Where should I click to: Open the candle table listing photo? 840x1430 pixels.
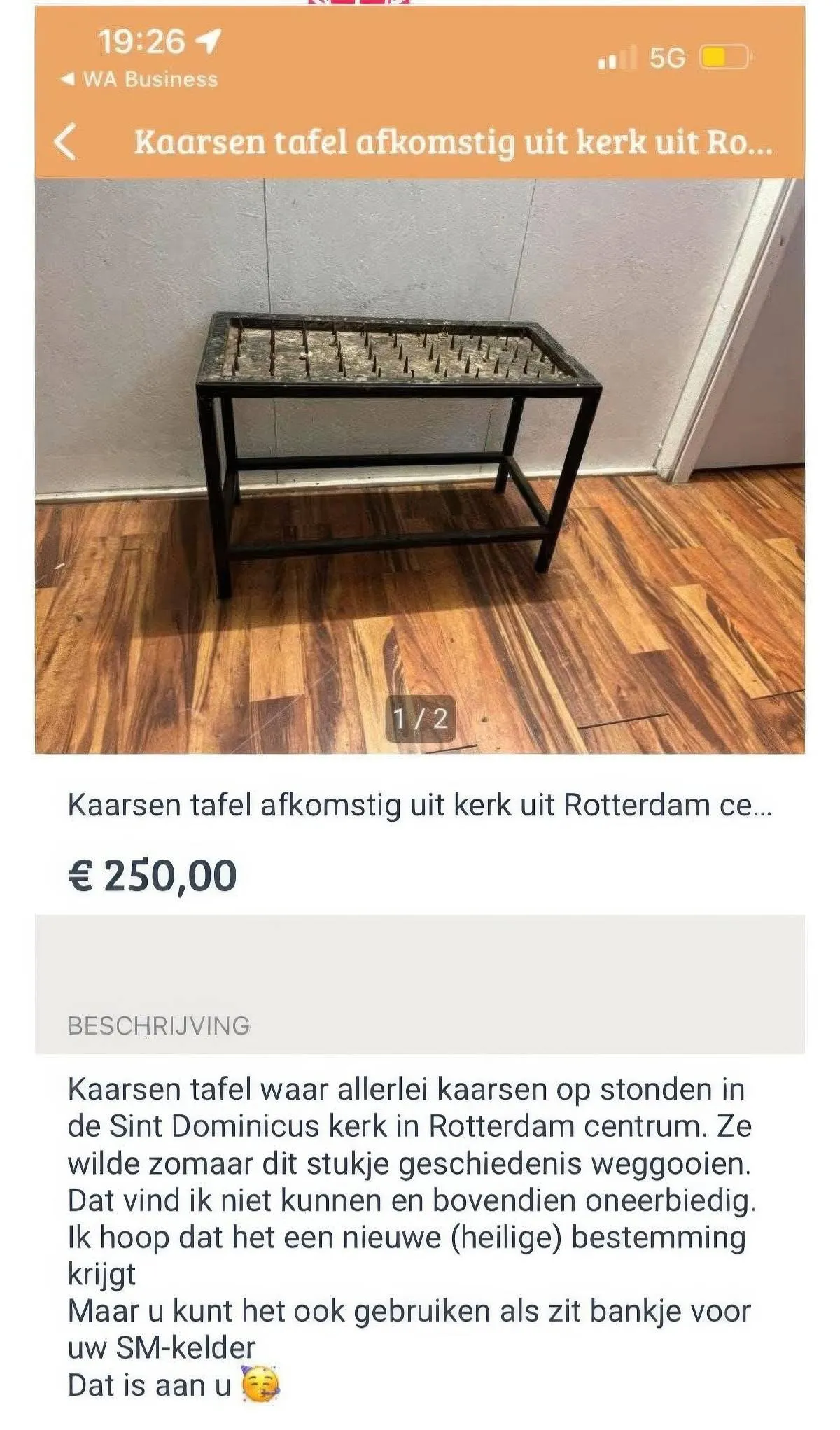click(x=419, y=465)
